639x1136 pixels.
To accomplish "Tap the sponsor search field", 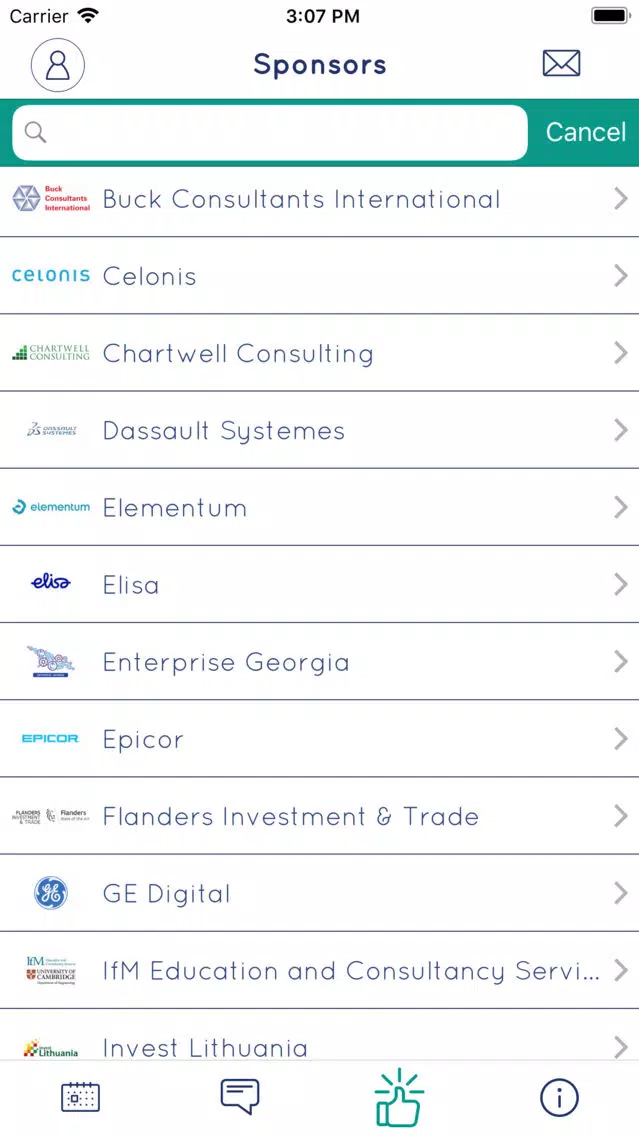I will pyautogui.click(x=270, y=133).
